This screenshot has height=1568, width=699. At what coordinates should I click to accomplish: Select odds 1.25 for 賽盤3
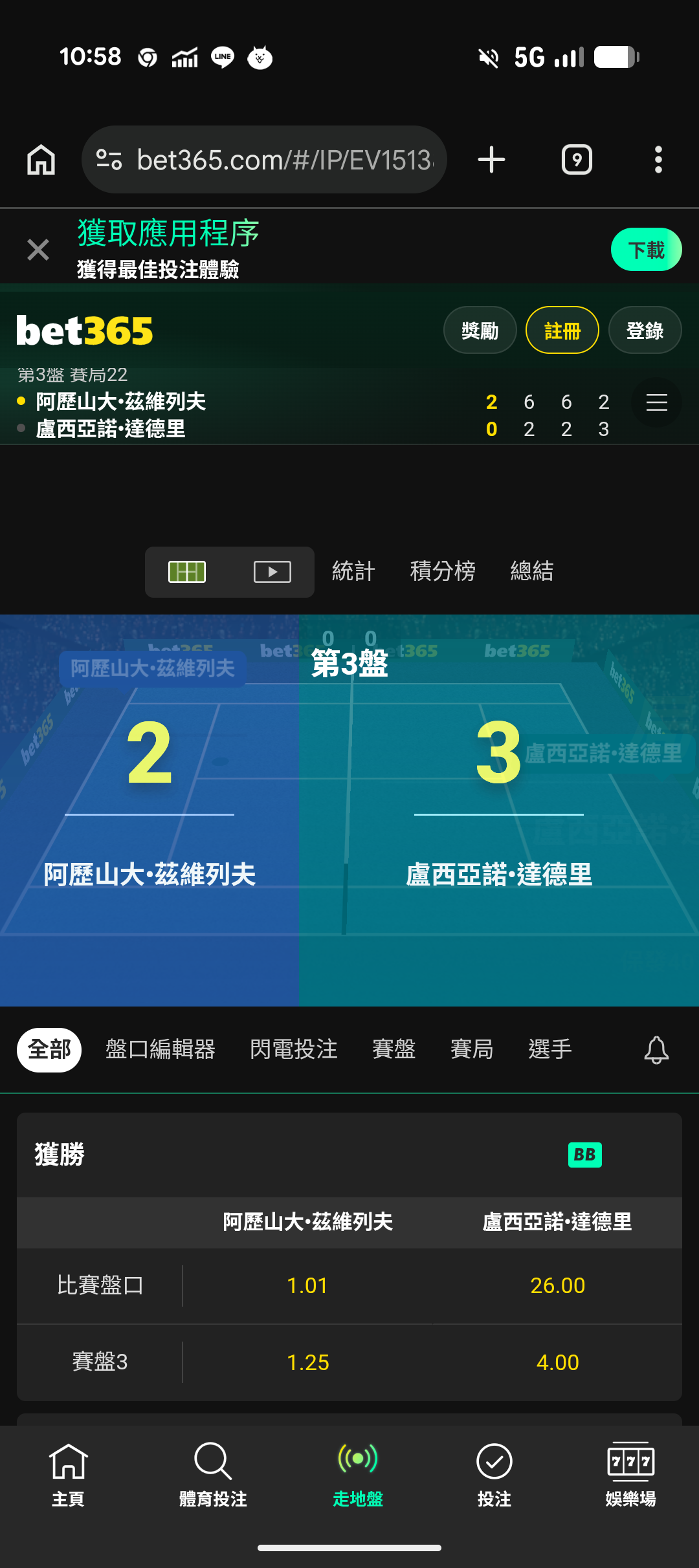tap(308, 1362)
